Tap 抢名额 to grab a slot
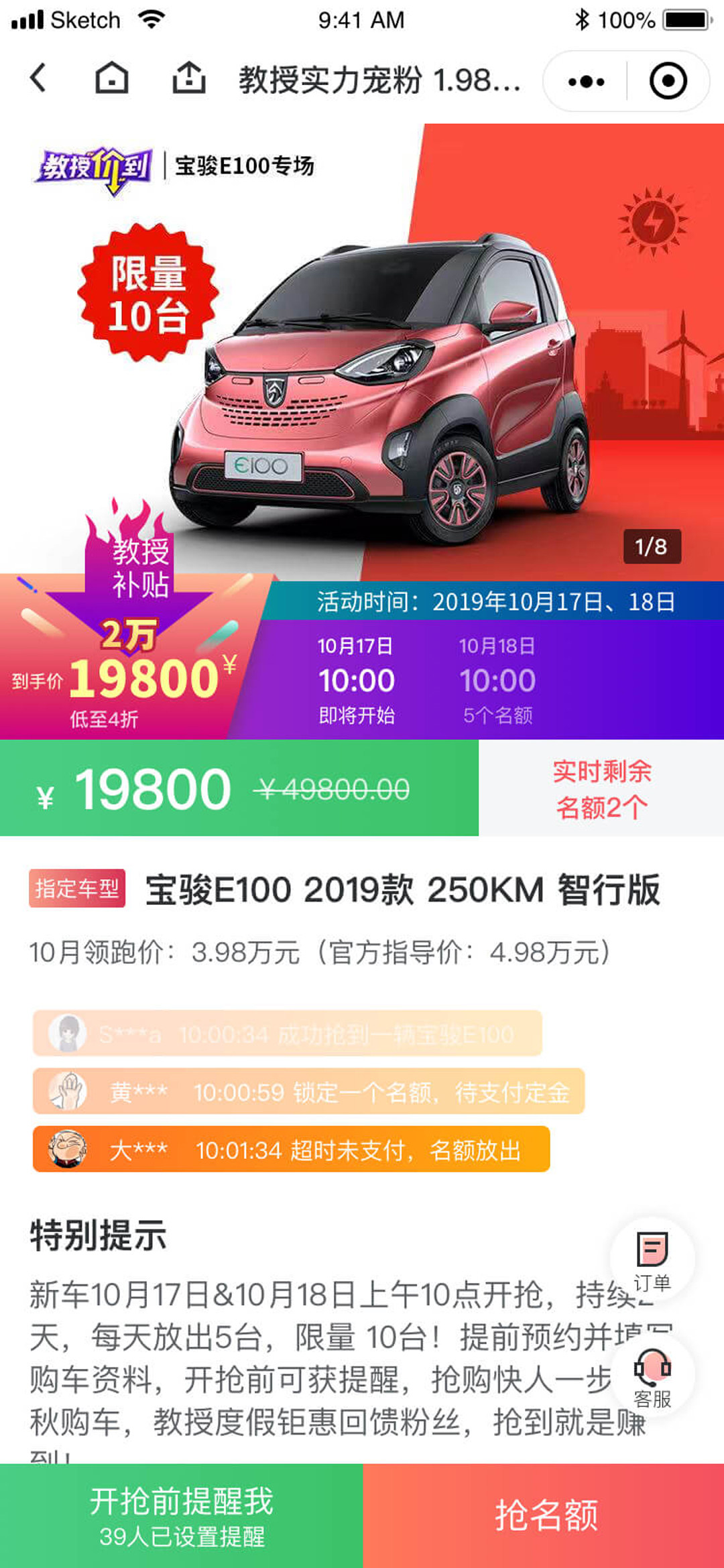Image resolution: width=724 pixels, height=1568 pixels. click(544, 1515)
